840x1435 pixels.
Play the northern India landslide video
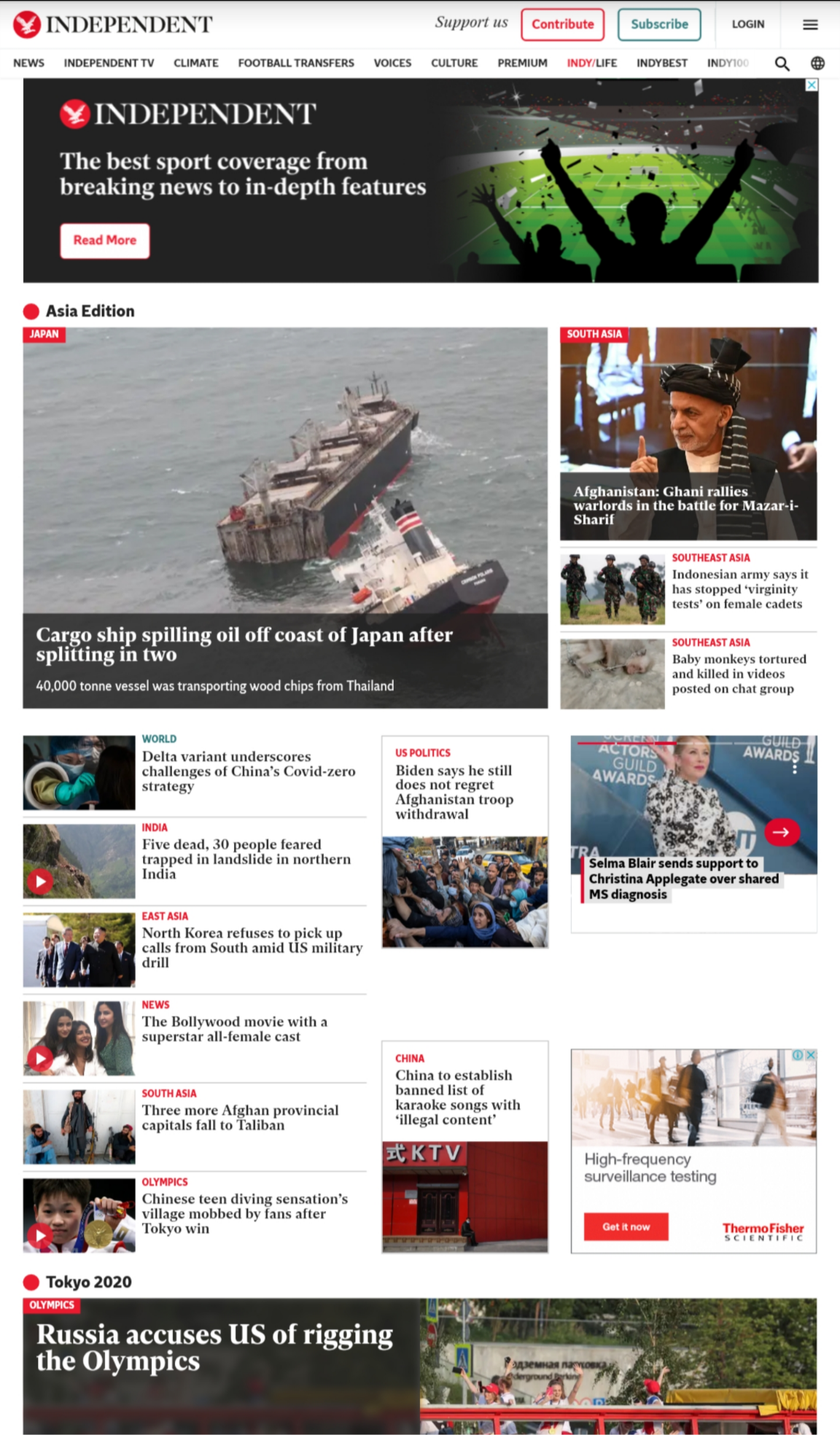point(40,881)
